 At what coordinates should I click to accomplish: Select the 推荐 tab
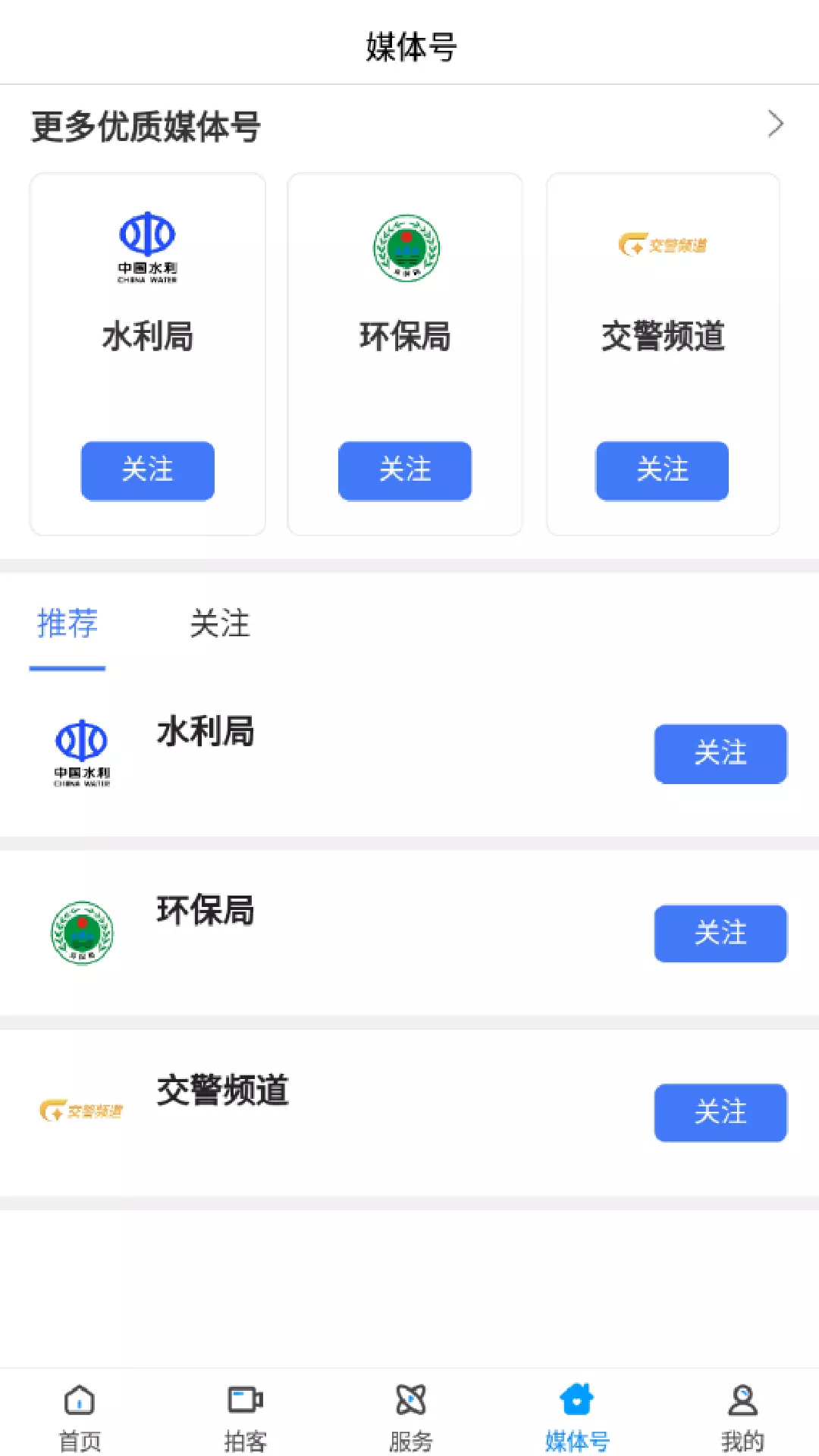tap(67, 624)
